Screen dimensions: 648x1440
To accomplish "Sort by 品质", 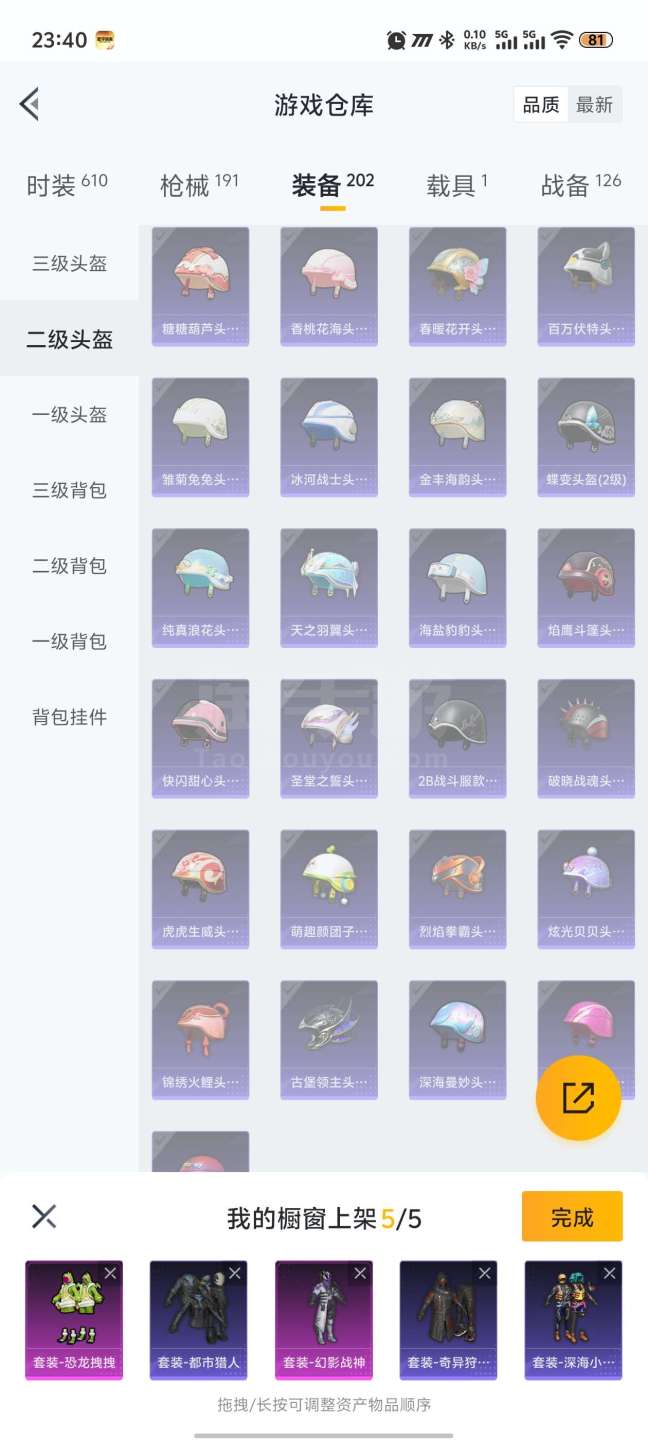I will 541,105.
